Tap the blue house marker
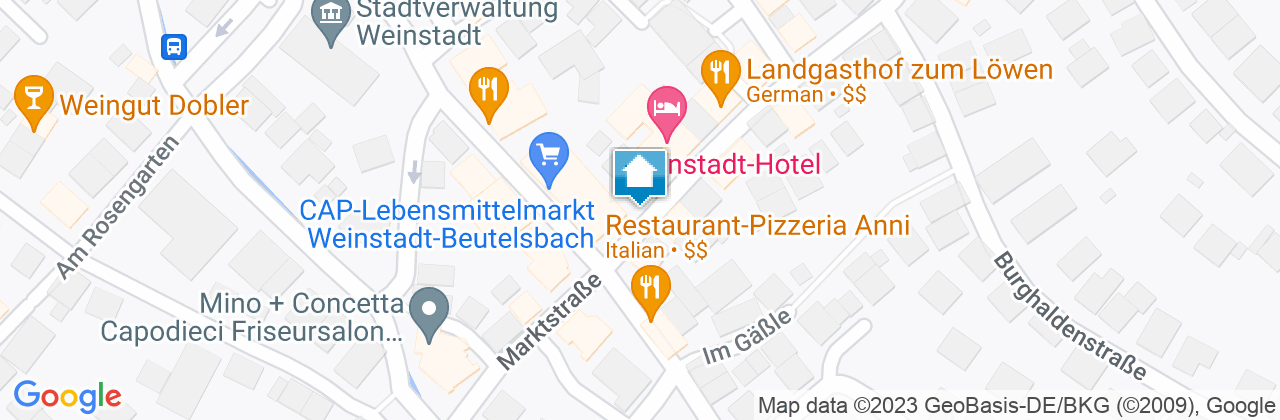This screenshot has height=420, width=1280. (x=639, y=176)
